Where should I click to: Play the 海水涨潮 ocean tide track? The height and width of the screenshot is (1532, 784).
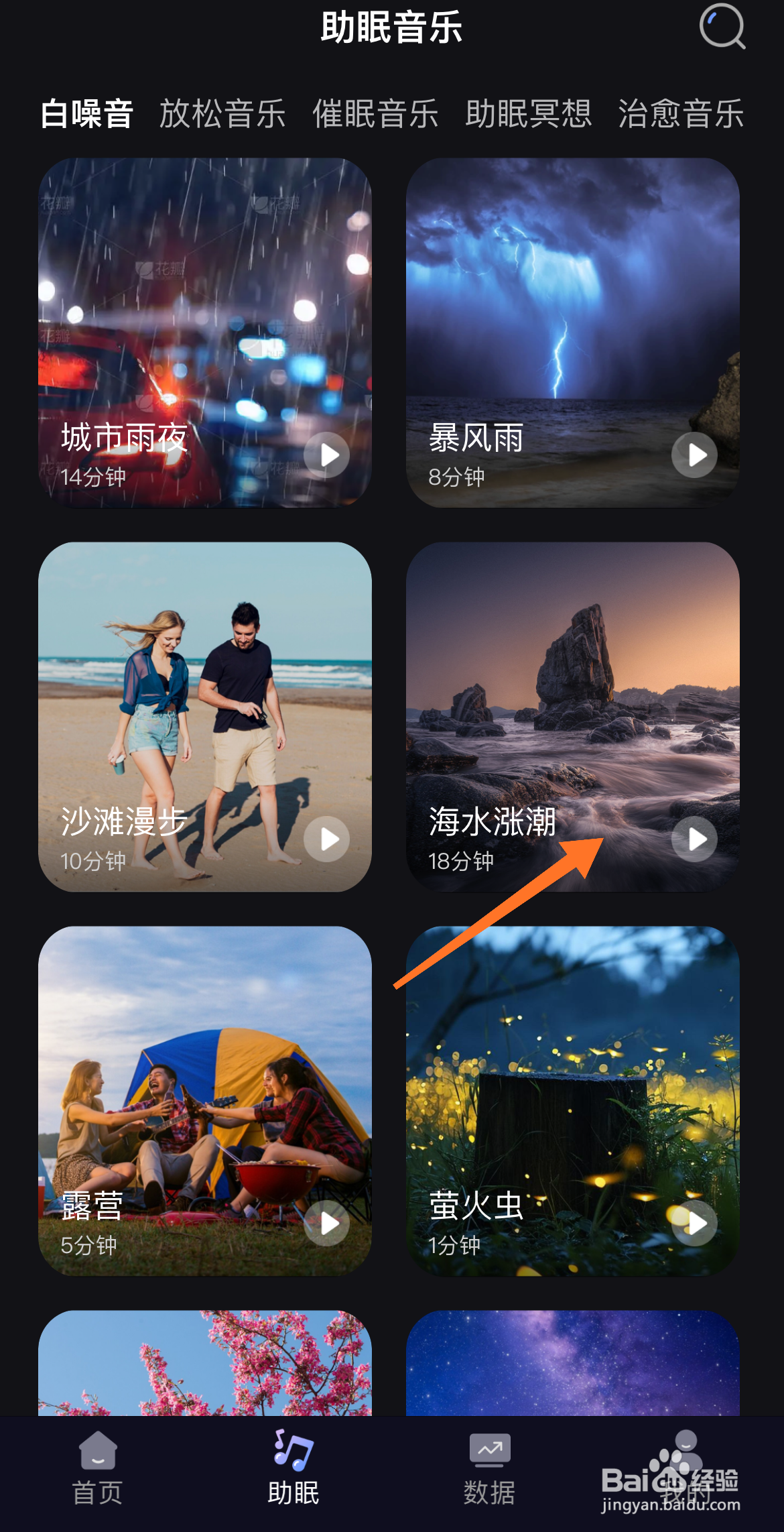(694, 839)
